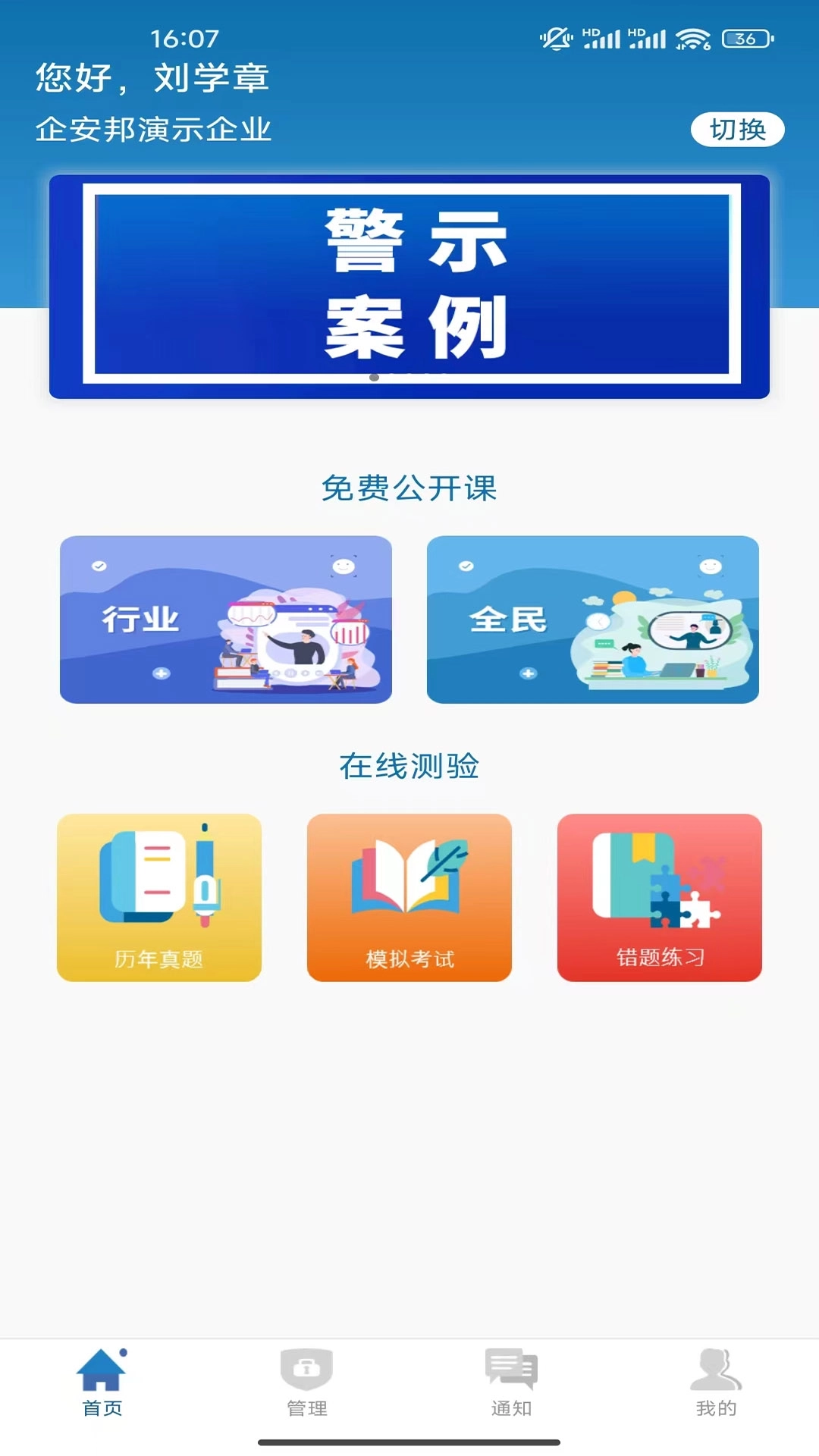Tap the 切换 switch-enterprise button
Screen dimensions: 819x1456
point(739,129)
